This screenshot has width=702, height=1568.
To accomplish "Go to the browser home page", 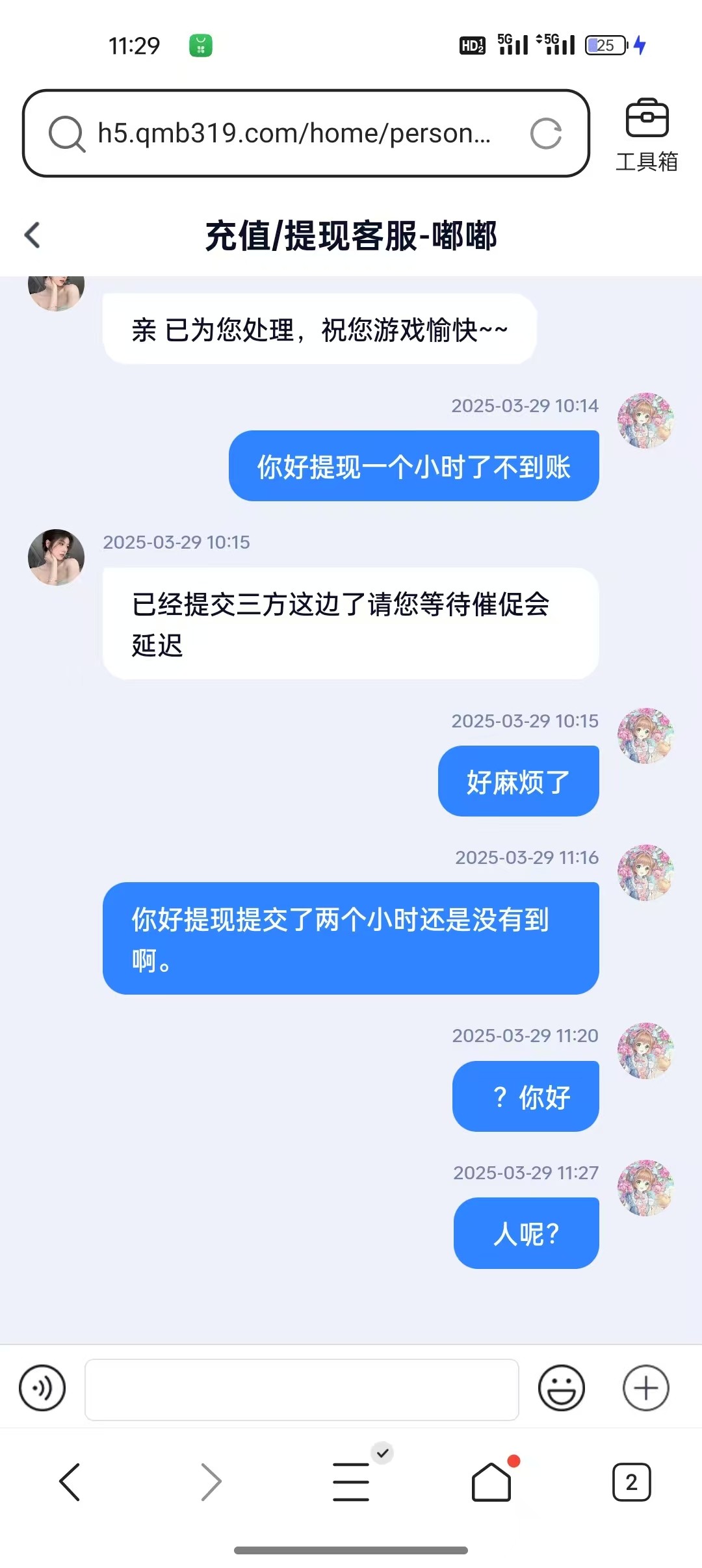I will 491,1482.
